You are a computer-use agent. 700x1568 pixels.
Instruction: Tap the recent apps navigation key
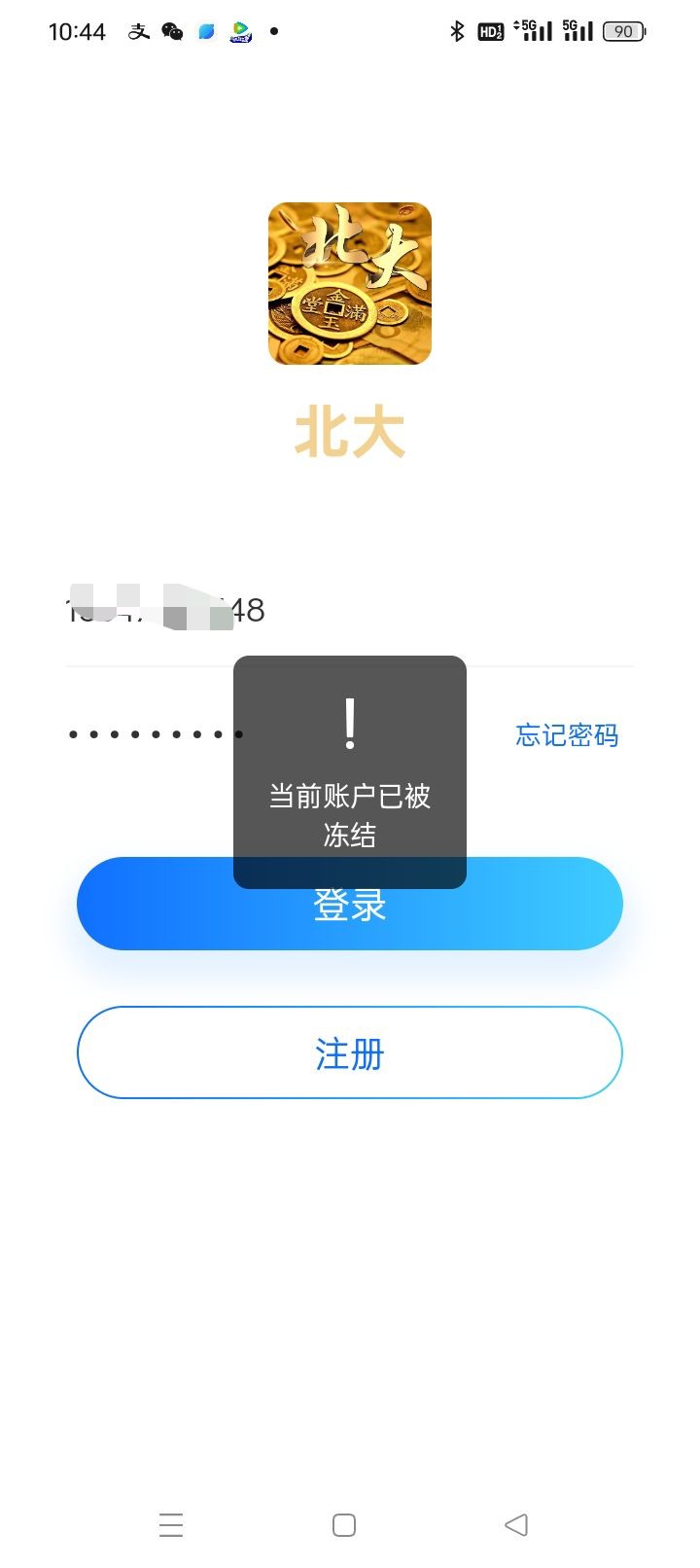pyautogui.click(x=171, y=1524)
